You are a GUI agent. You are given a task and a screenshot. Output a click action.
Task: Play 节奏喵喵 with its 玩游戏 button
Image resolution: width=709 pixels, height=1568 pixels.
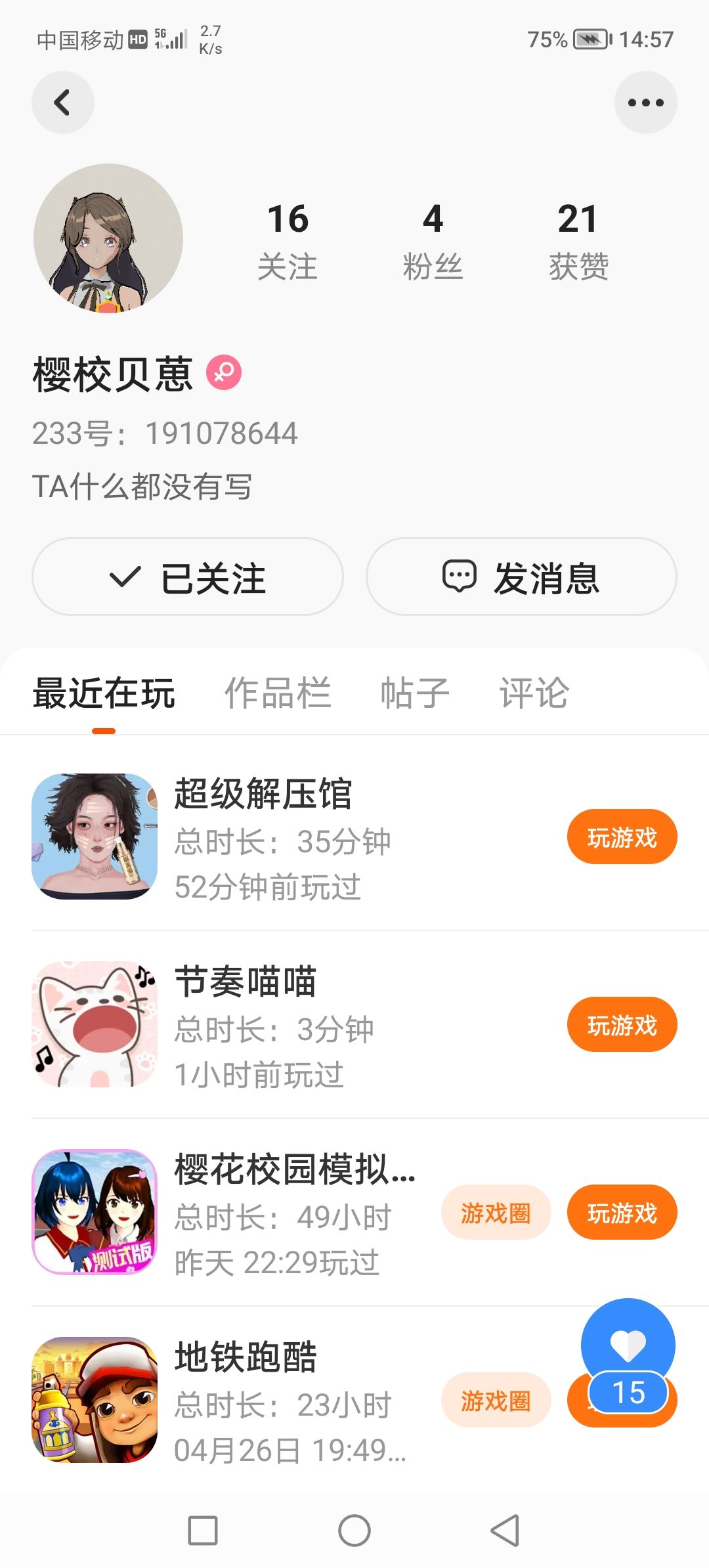[622, 1025]
